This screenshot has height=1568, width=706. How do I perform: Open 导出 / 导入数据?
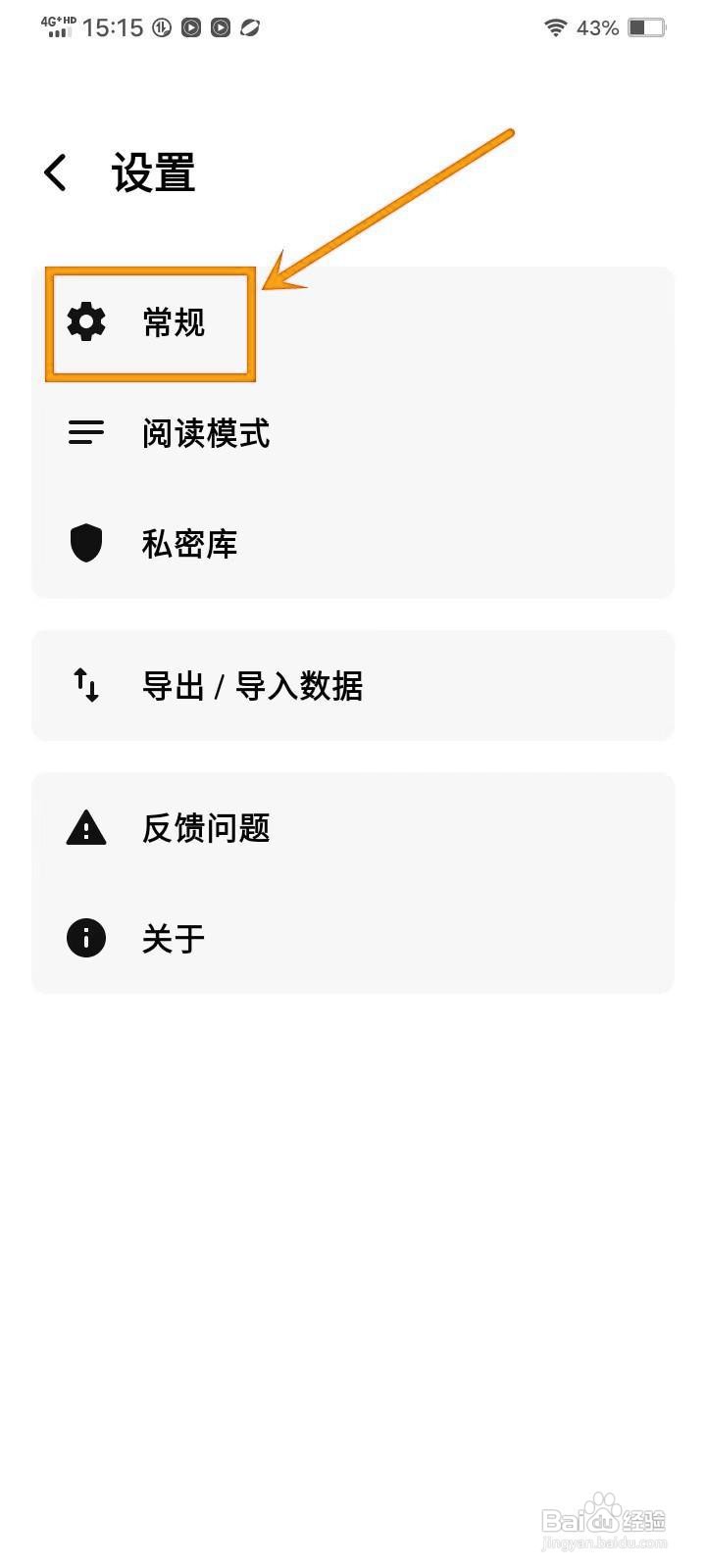251,686
